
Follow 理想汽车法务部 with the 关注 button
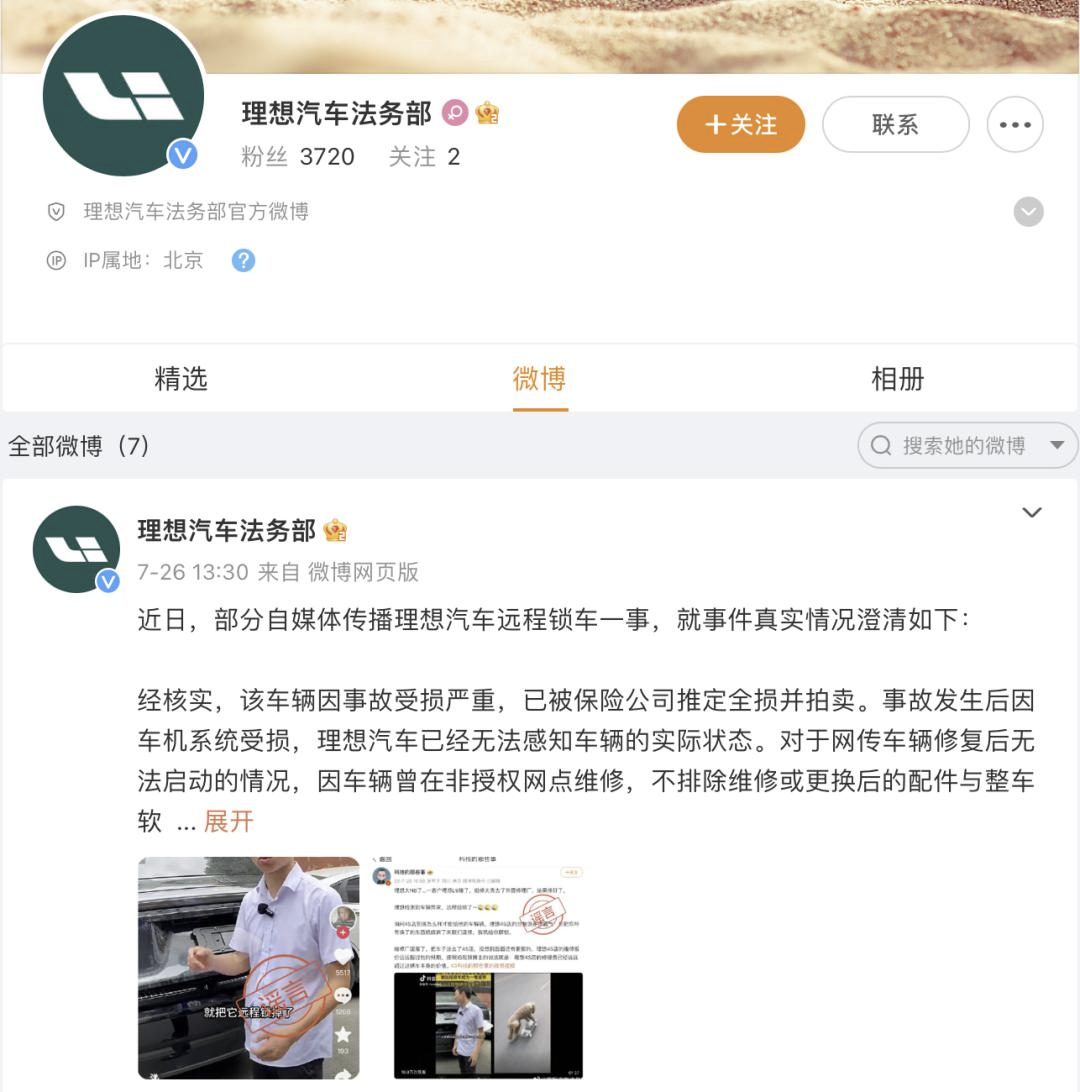(x=740, y=125)
